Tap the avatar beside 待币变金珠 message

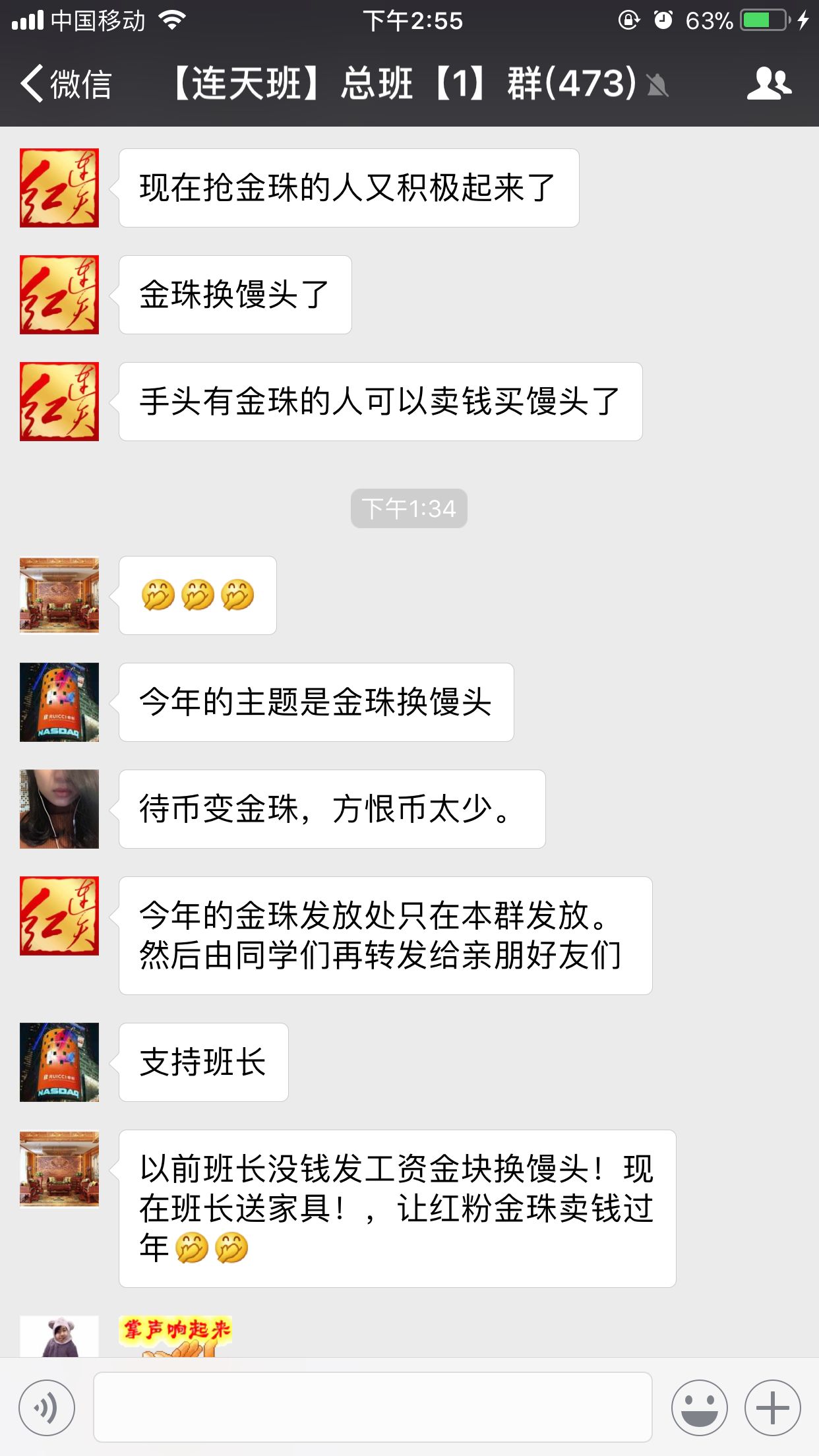pyautogui.click(x=59, y=809)
